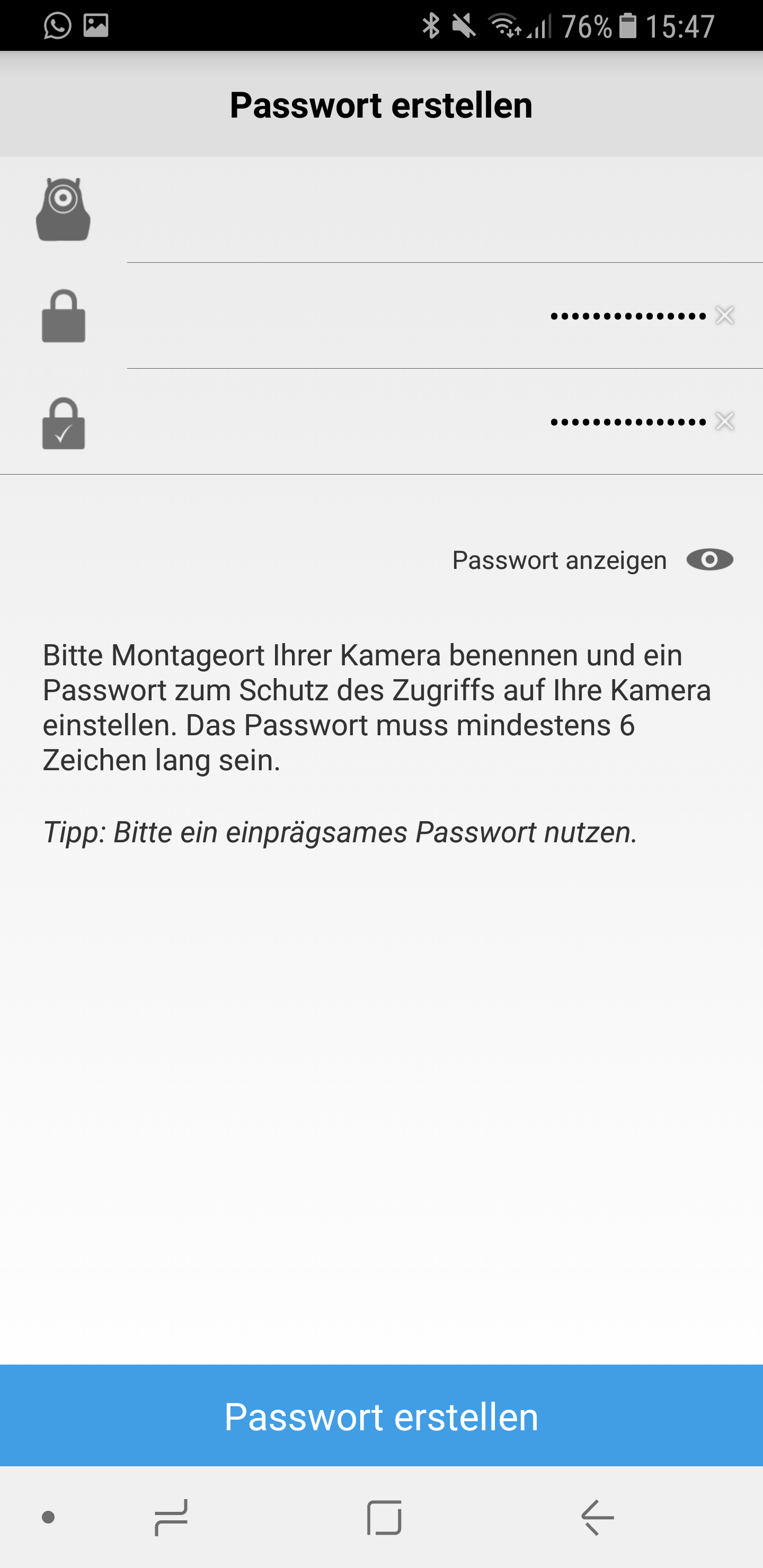This screenshot has height=1568, width=763.
Task: Go back using the system back button
Action: [x=597, y=1518]
